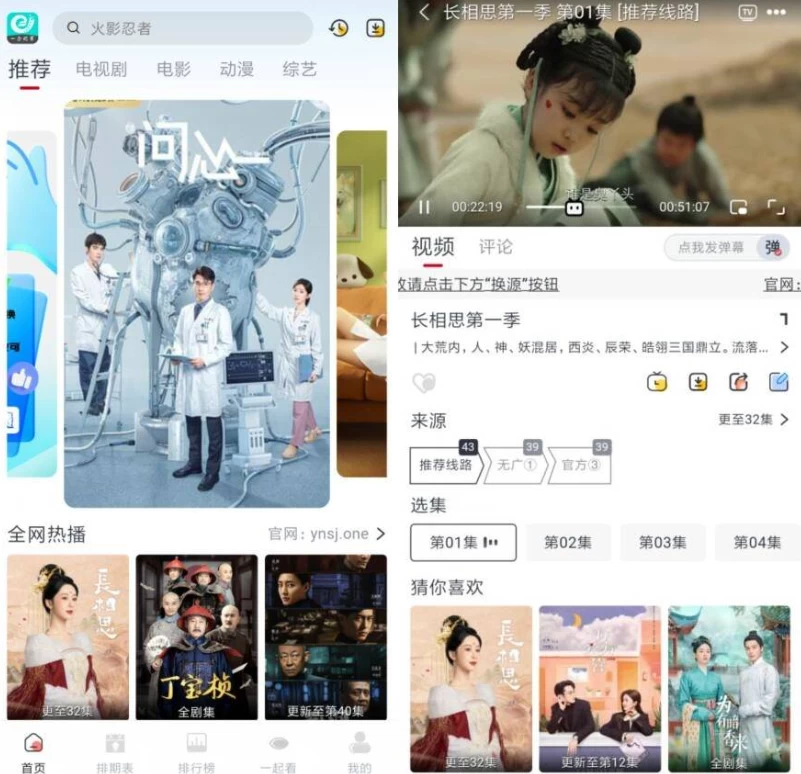
Task: Tap the 点我发弹幕 input field
Action: click(x=711, y=247)
